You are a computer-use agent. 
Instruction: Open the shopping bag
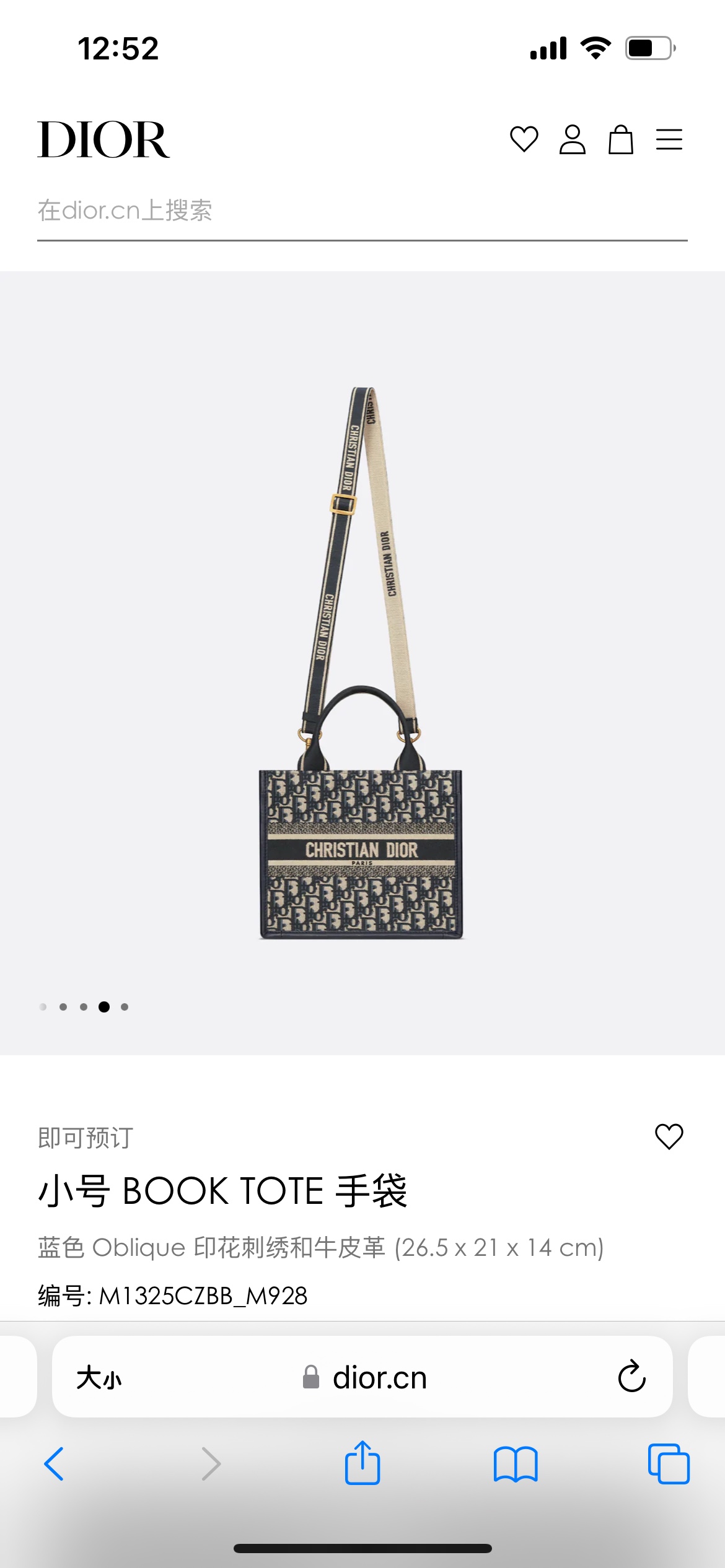point(620,139)
